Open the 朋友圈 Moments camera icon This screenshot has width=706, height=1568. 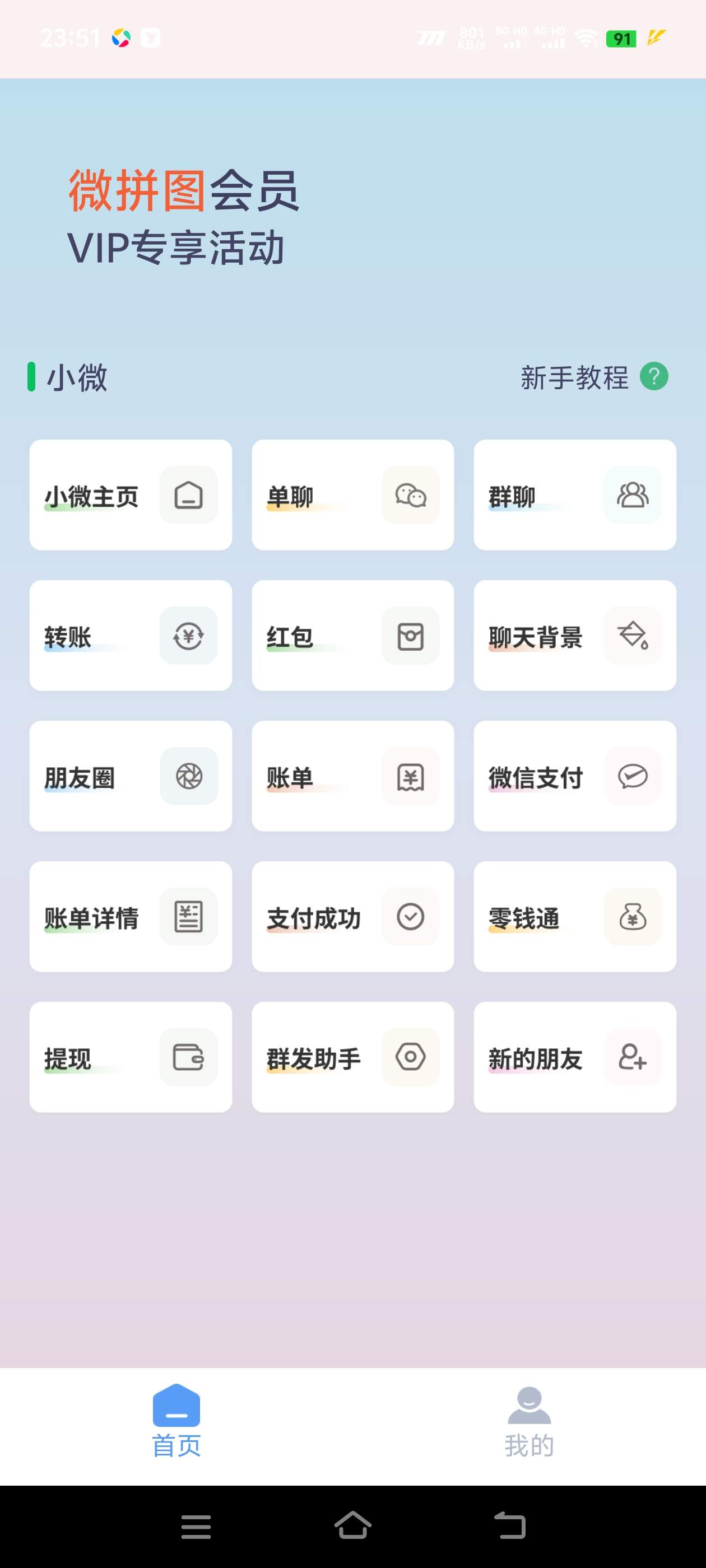(x=190, y=777)
